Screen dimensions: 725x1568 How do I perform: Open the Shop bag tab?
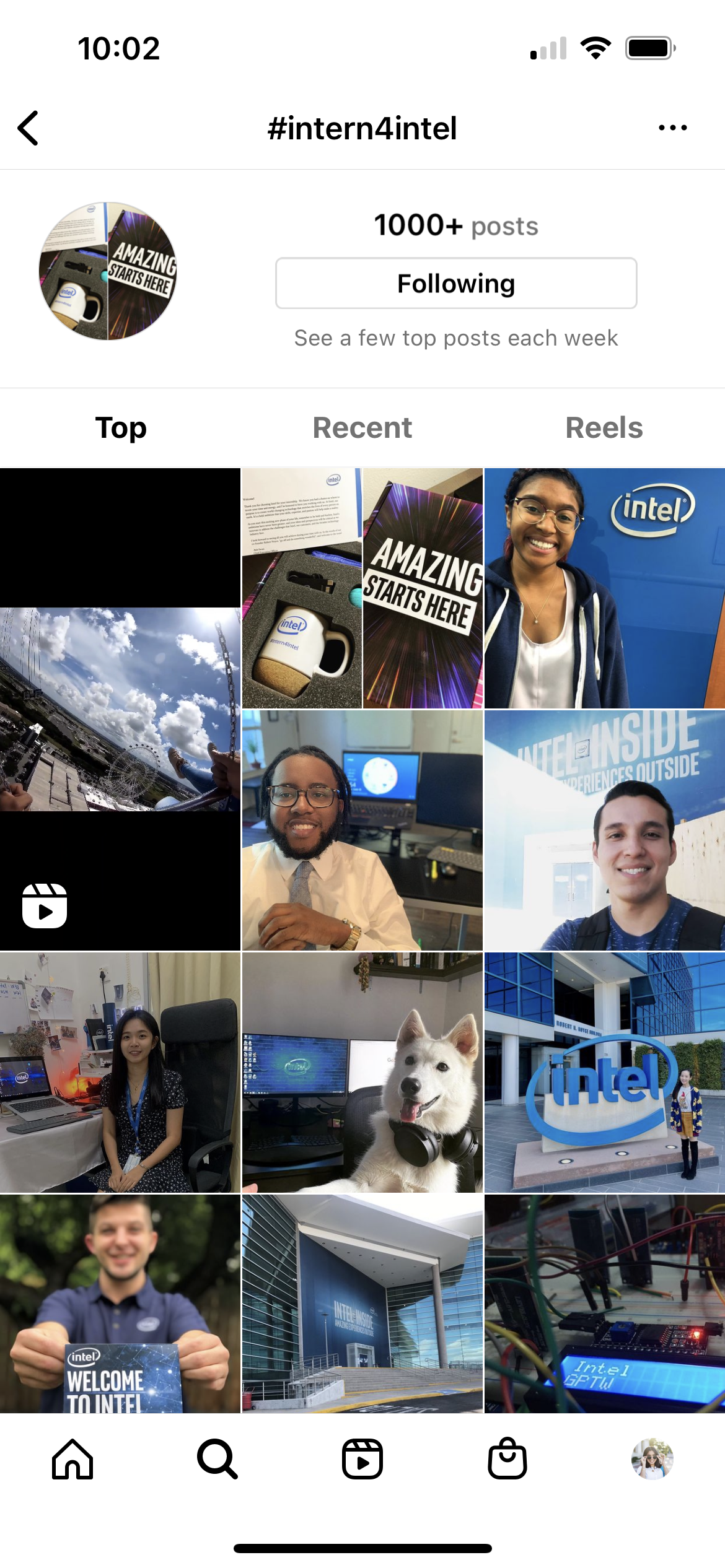click(x=507, y=1459)
